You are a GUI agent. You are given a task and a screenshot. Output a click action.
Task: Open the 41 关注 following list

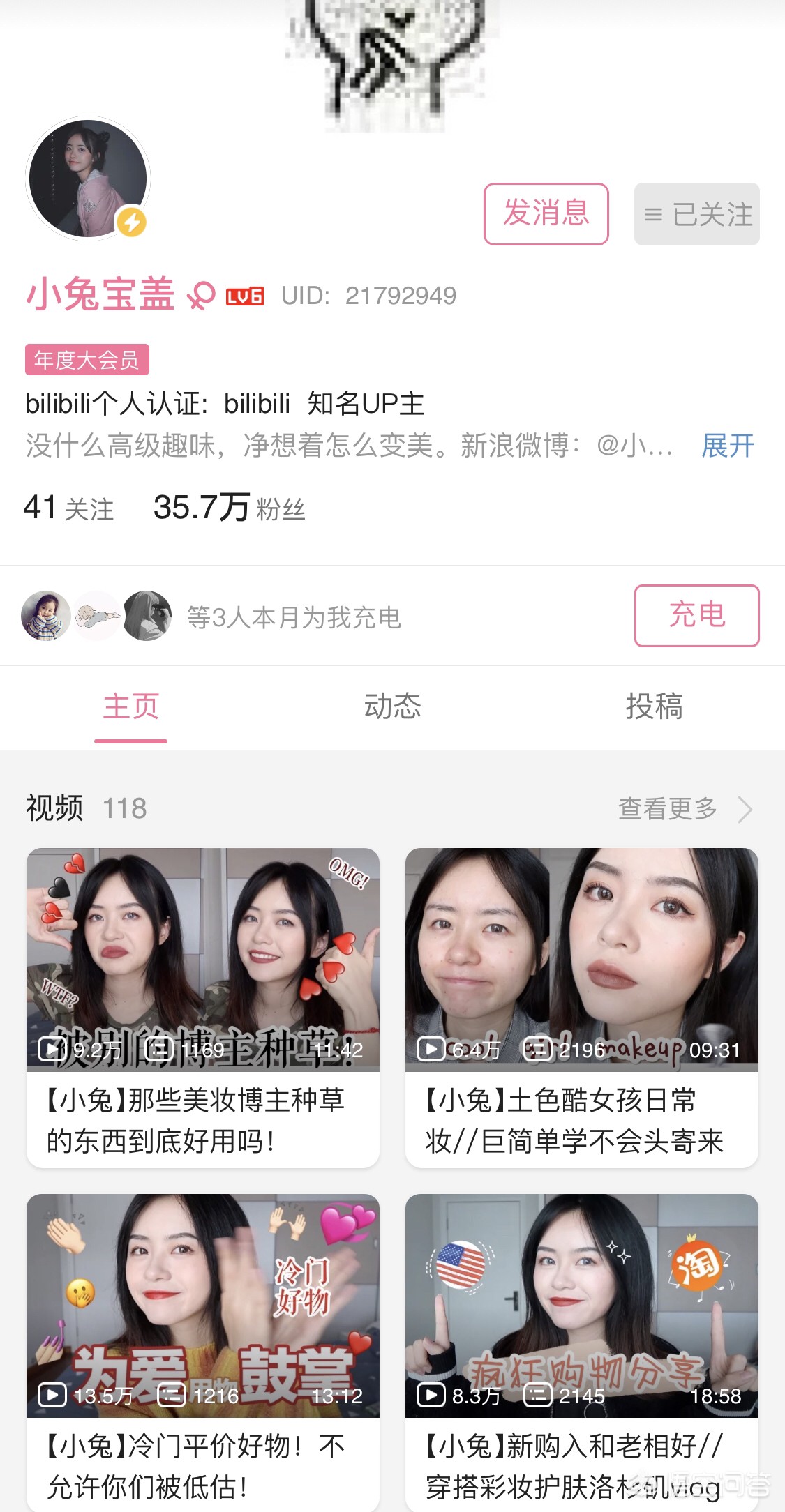point(68,508)
